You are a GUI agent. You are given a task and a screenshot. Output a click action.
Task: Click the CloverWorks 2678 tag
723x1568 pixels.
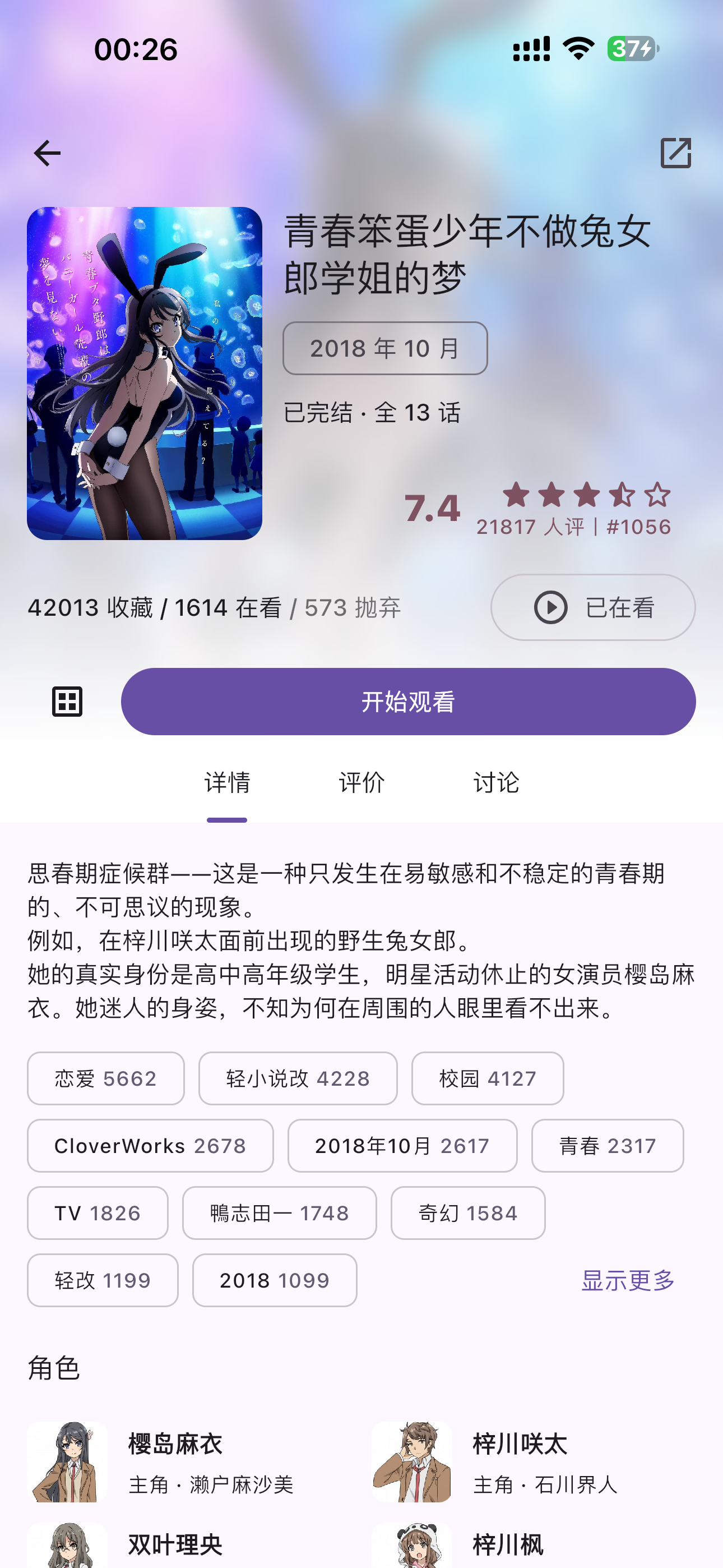(x=150, y=1146)
